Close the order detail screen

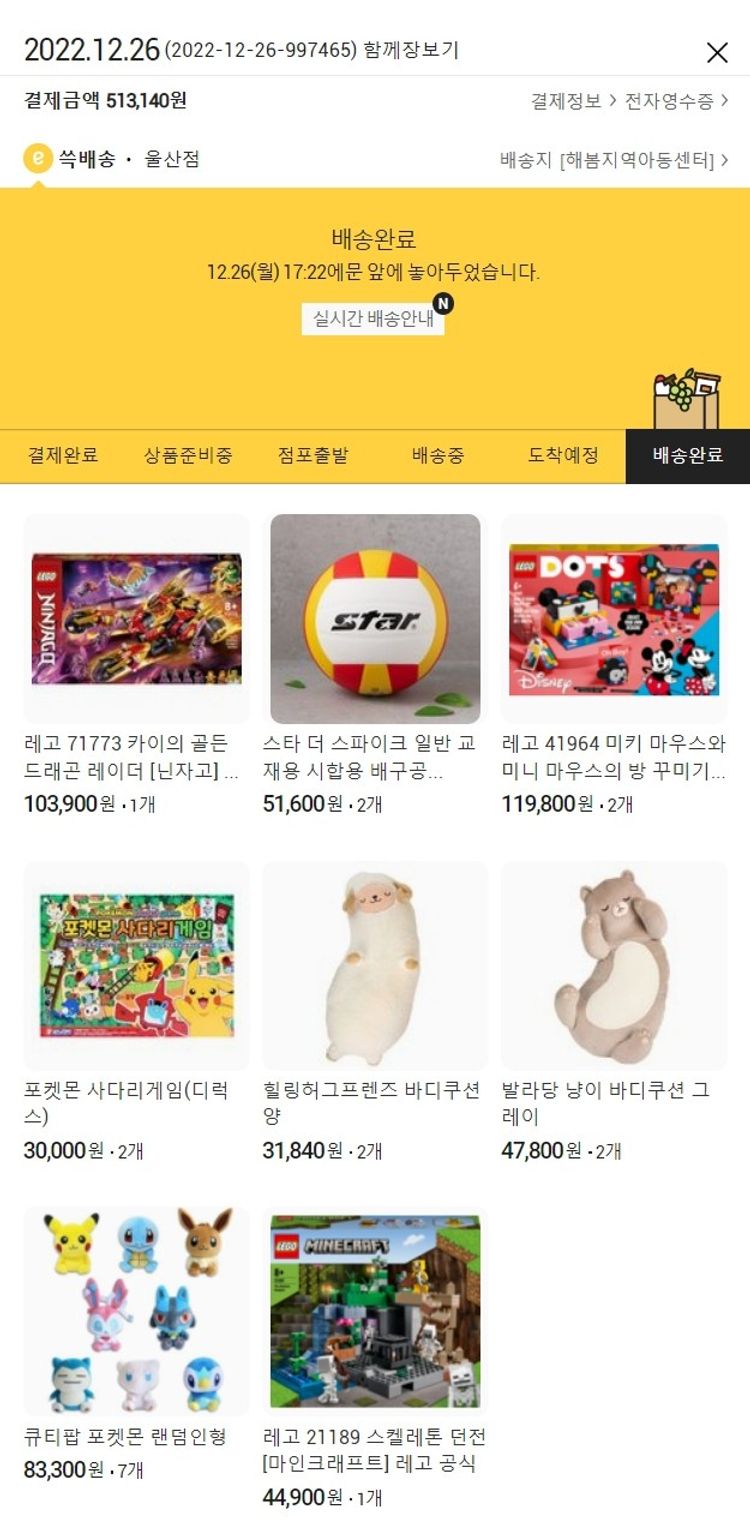pos(717,53)
